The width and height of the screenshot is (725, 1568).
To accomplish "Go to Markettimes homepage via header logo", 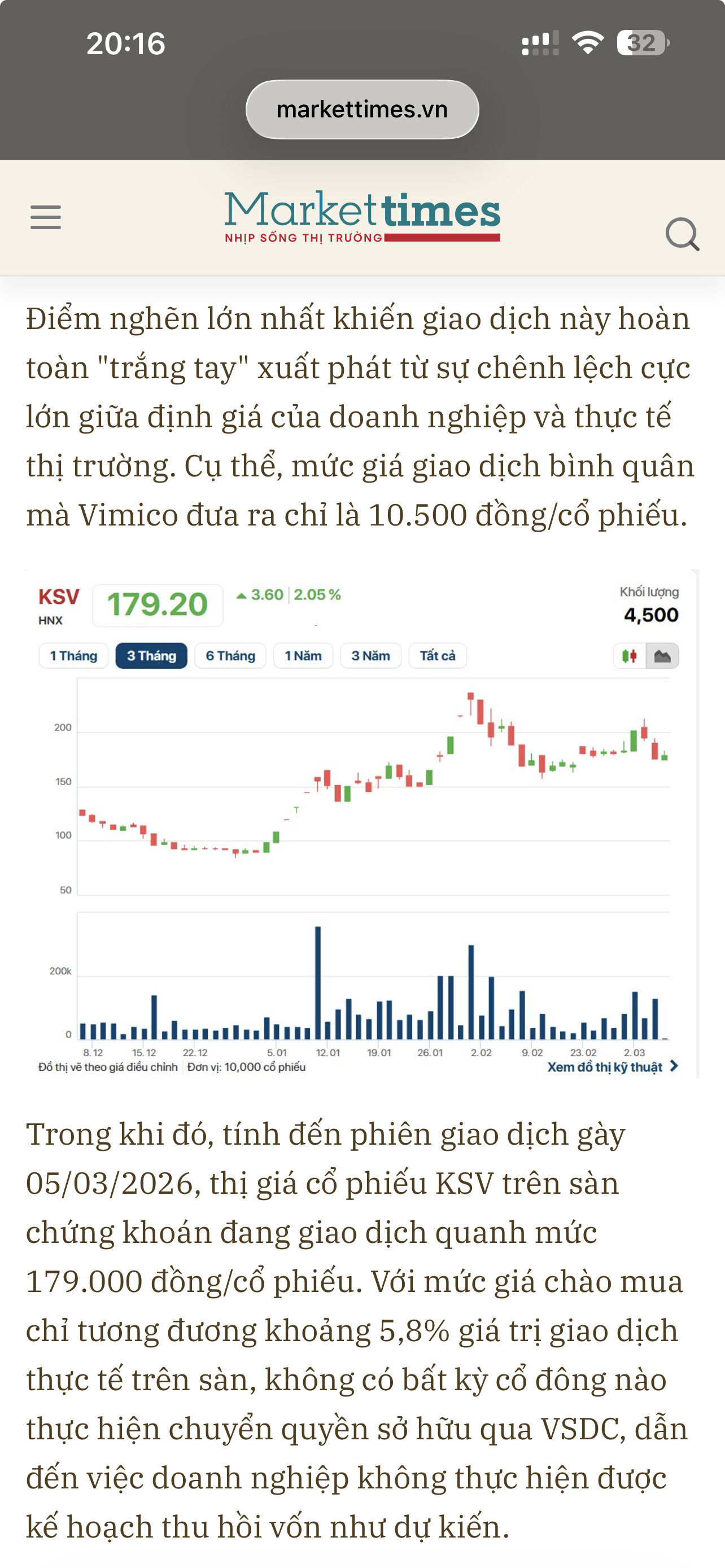I will coord(362,217).
